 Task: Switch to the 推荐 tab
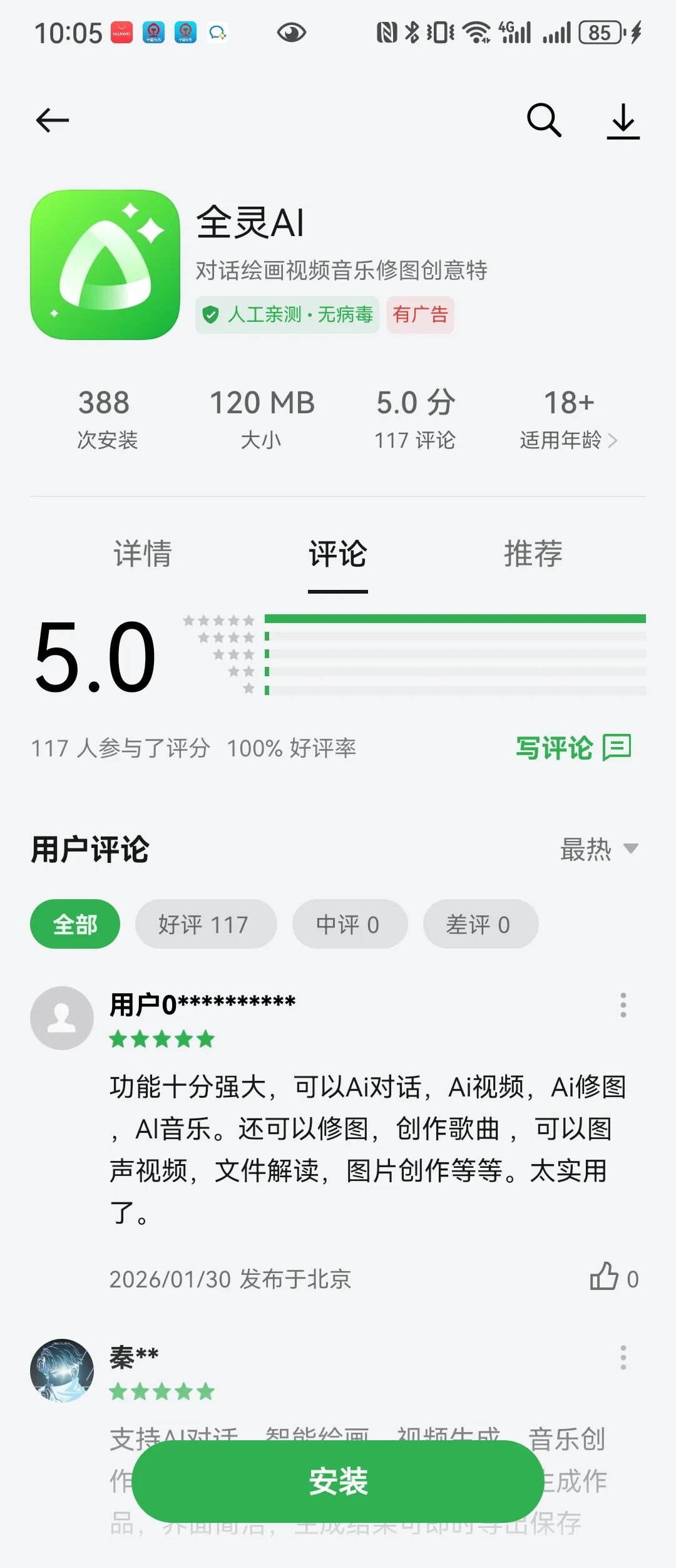point(532,554)
